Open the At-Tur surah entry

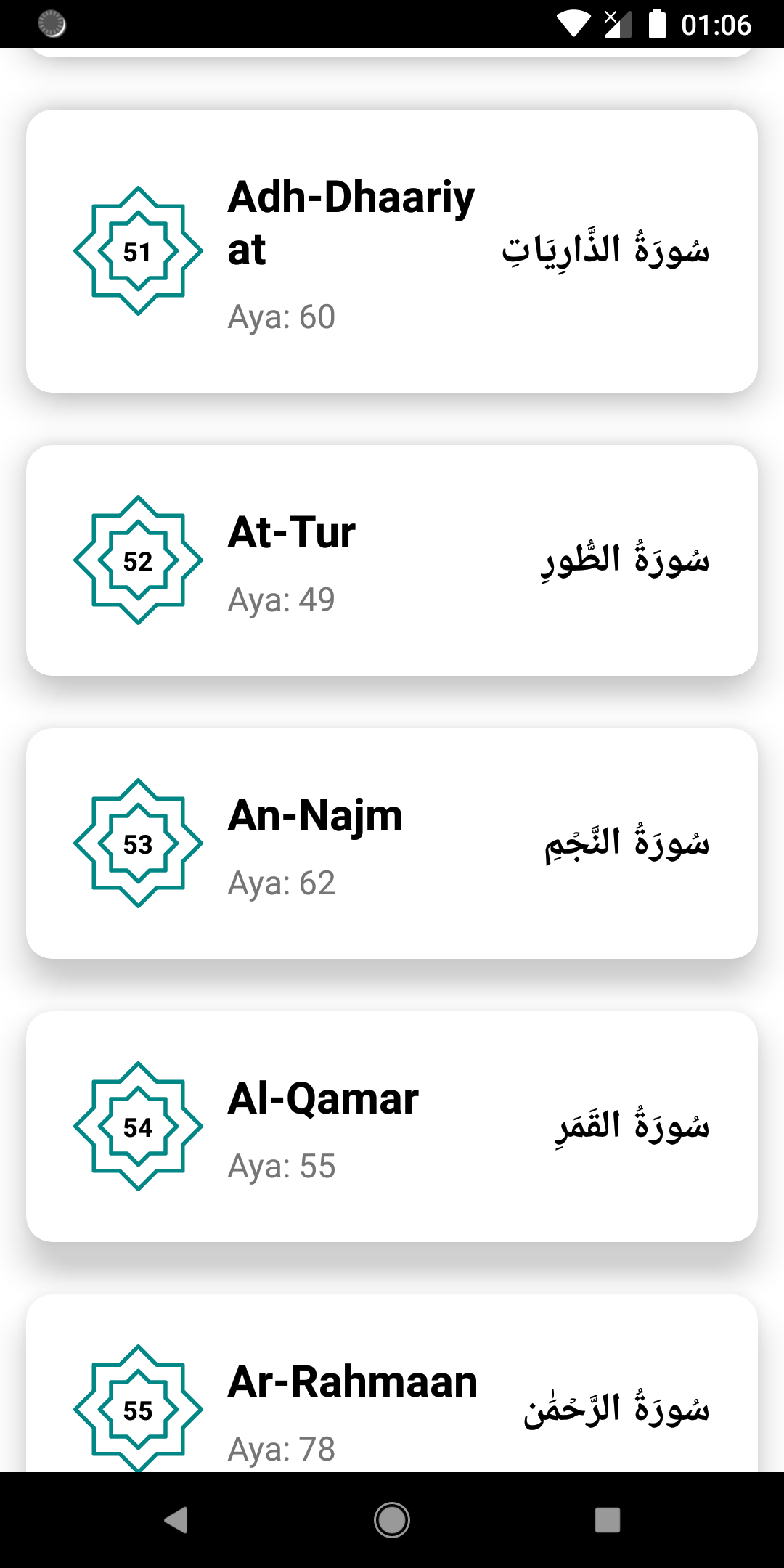(x=392, y=561)
